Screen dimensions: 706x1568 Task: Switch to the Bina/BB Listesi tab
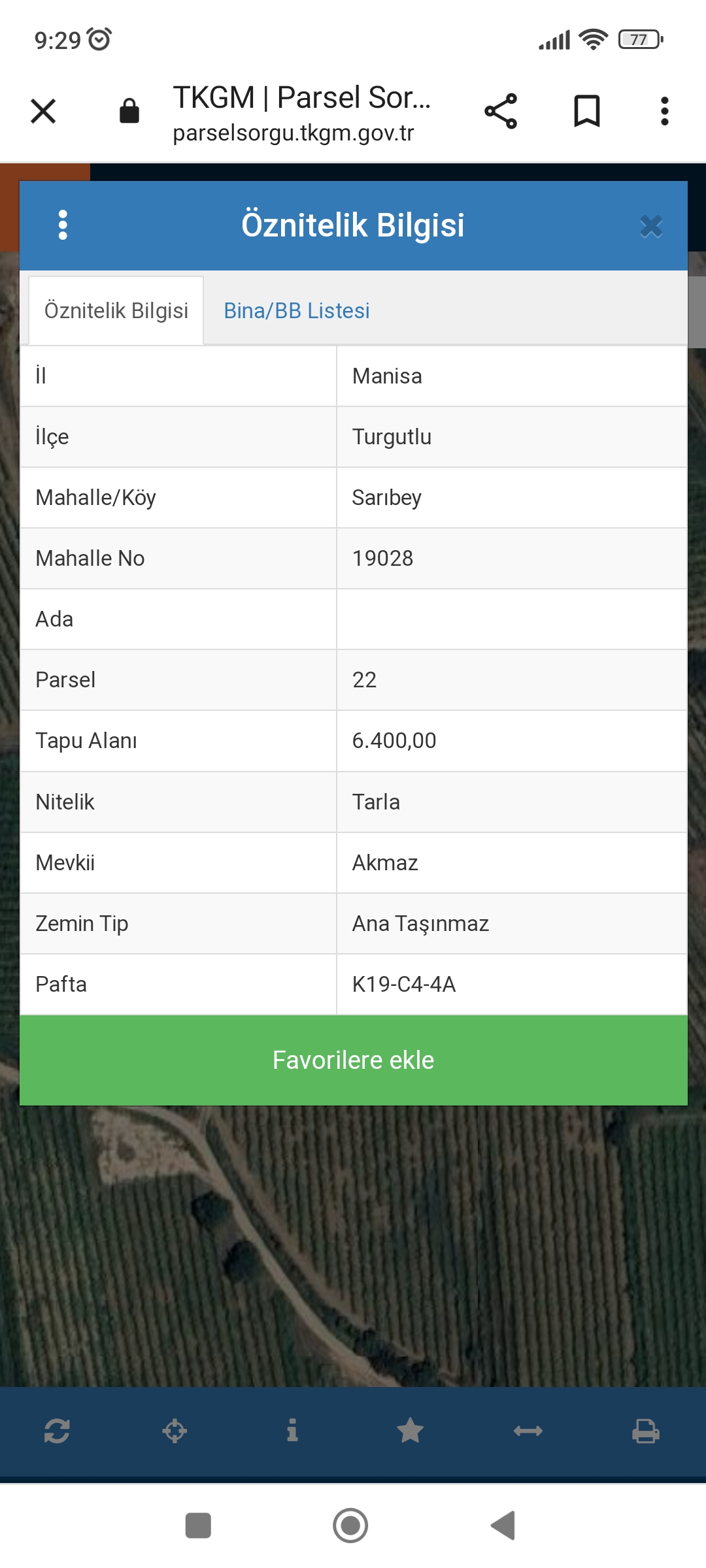pyautogui.click(x=296, y=311)
